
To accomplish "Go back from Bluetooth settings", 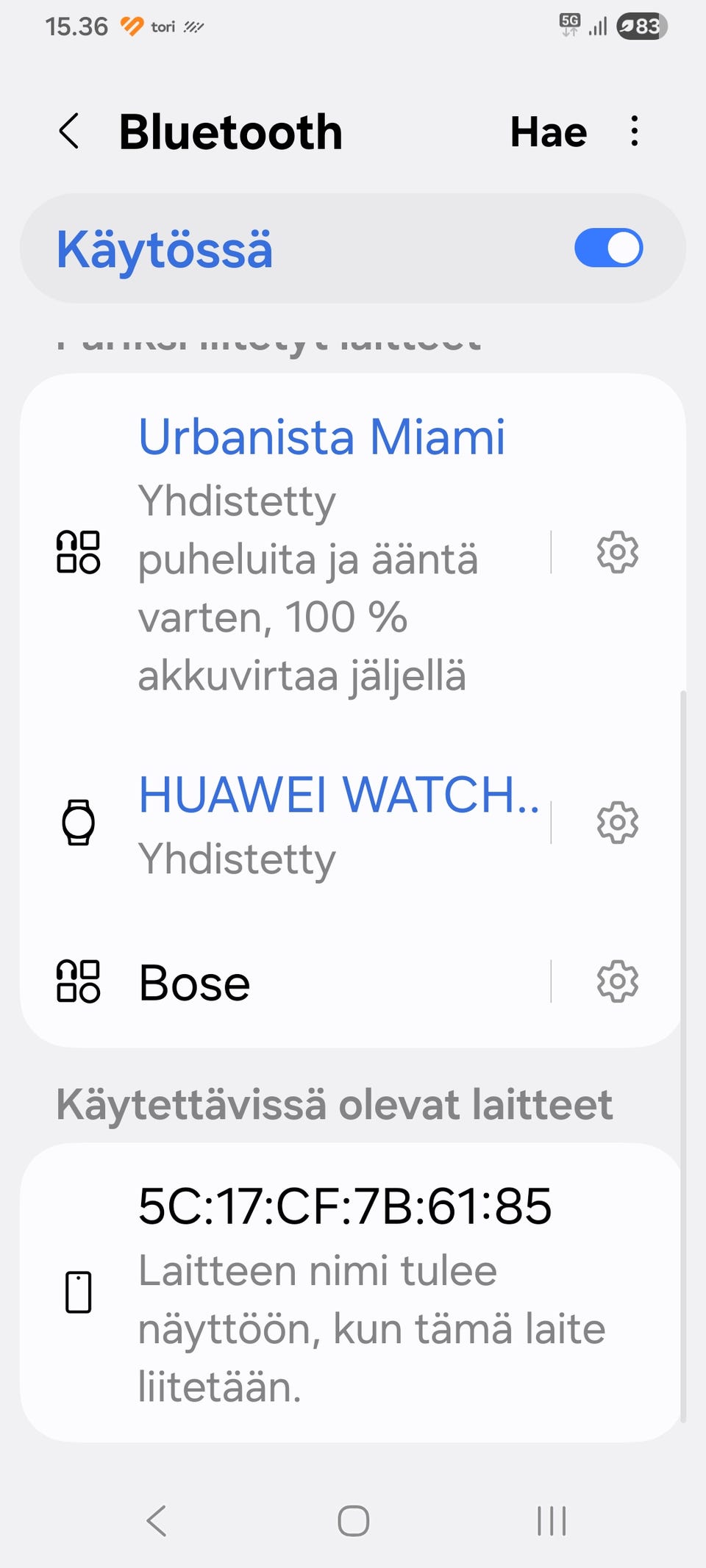I will coord(69,132).
